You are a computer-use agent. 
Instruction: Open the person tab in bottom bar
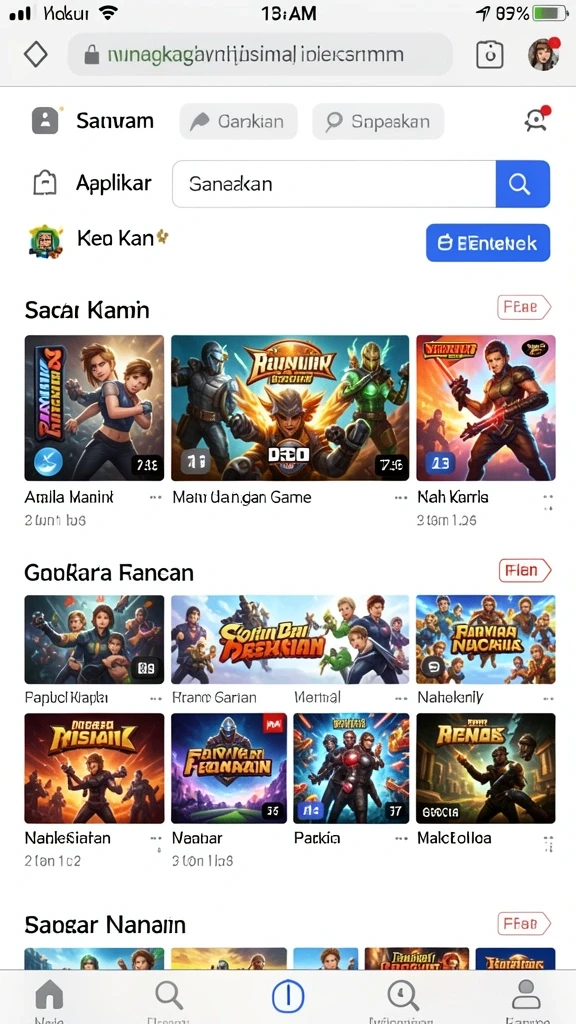pos(524,998)
